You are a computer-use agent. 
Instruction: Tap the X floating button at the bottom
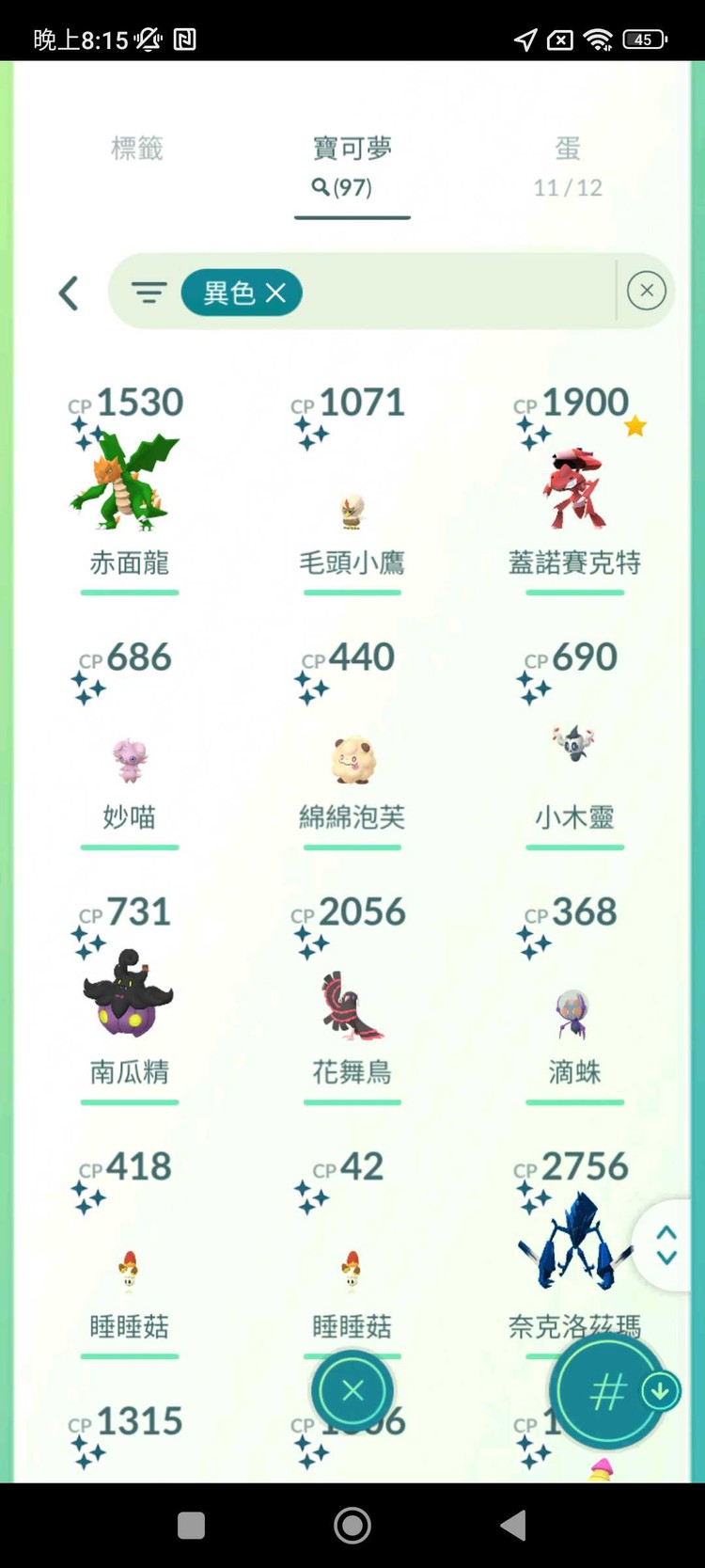click(352, 1391)
